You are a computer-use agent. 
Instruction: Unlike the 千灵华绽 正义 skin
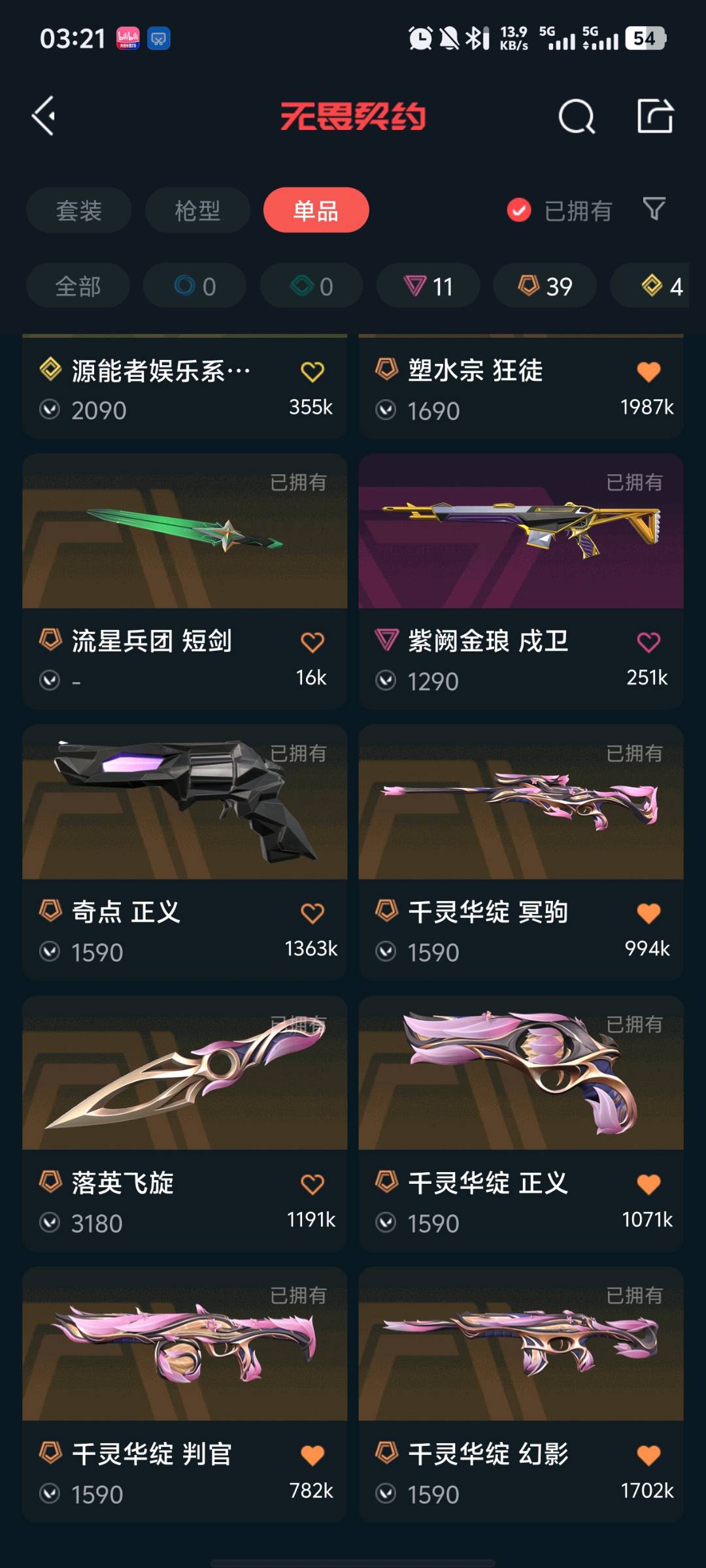648,1184
